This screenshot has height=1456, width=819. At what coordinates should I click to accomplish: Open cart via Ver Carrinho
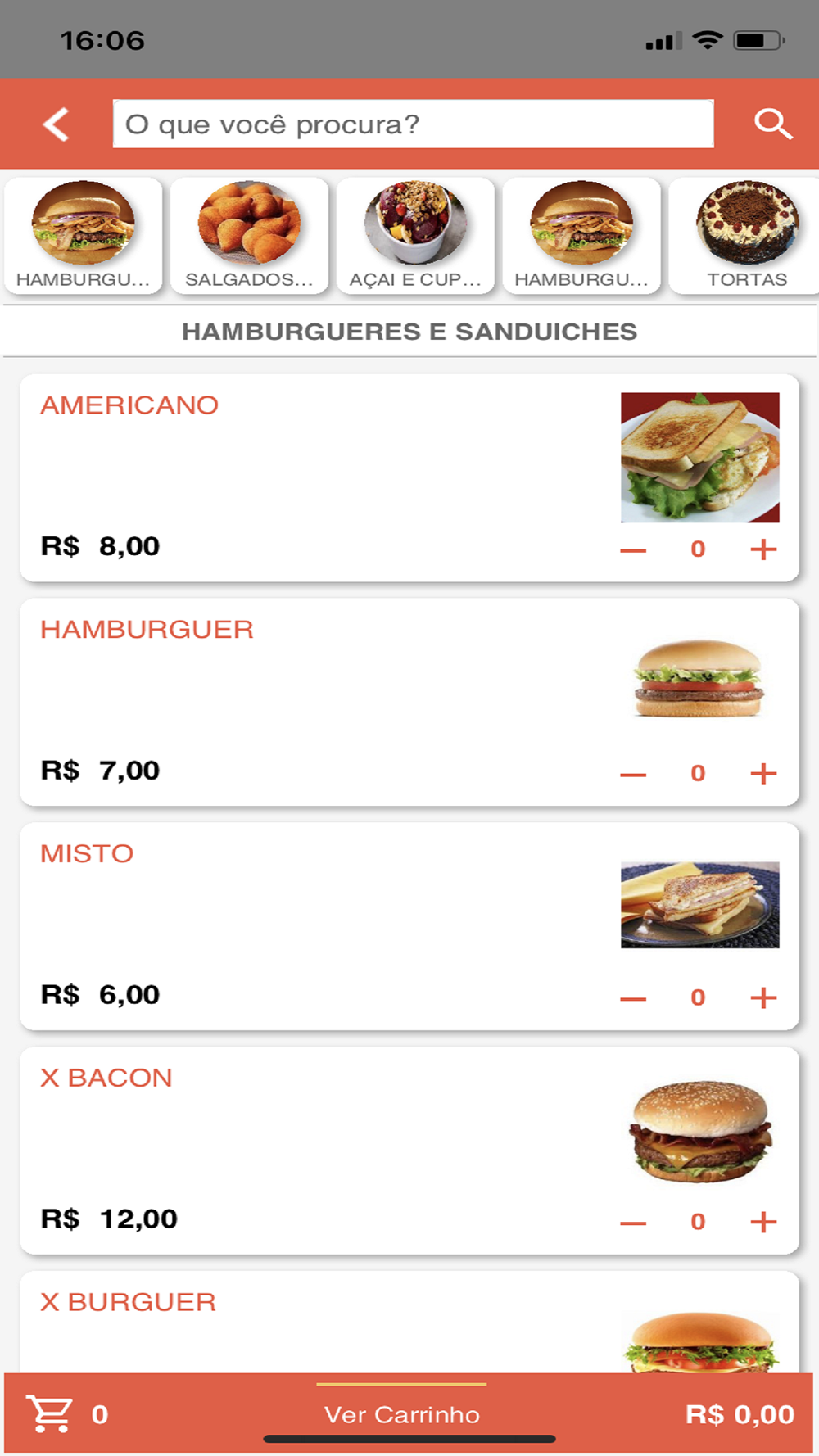coord(401,1415)
